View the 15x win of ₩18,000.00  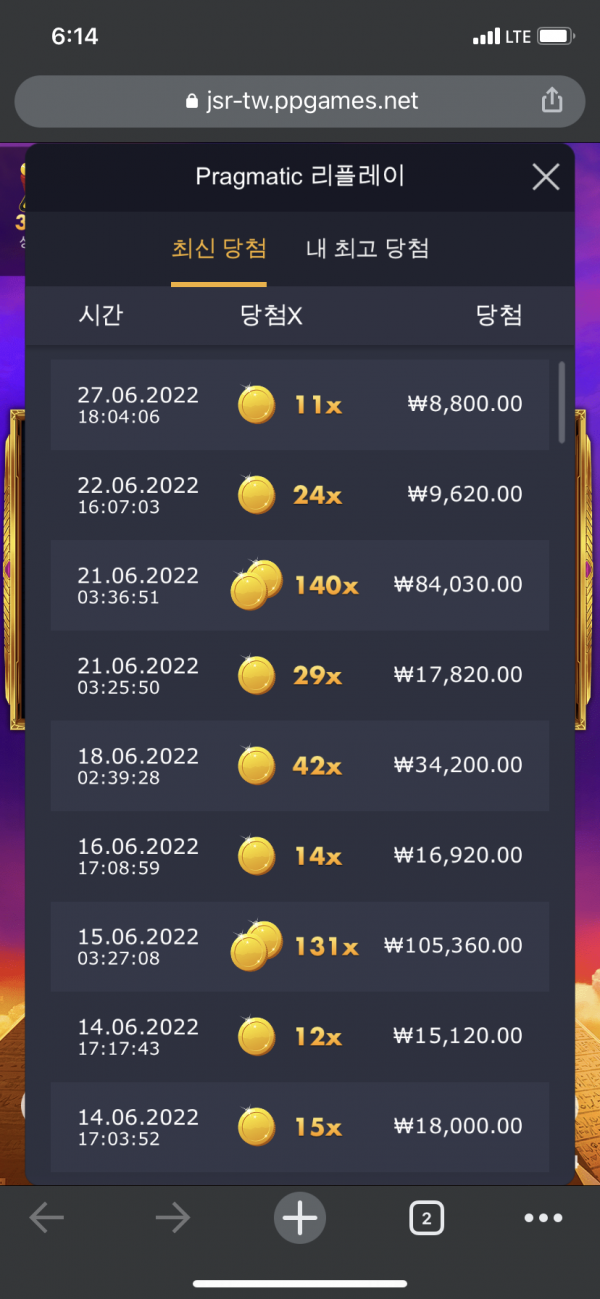coord(299,1126)
